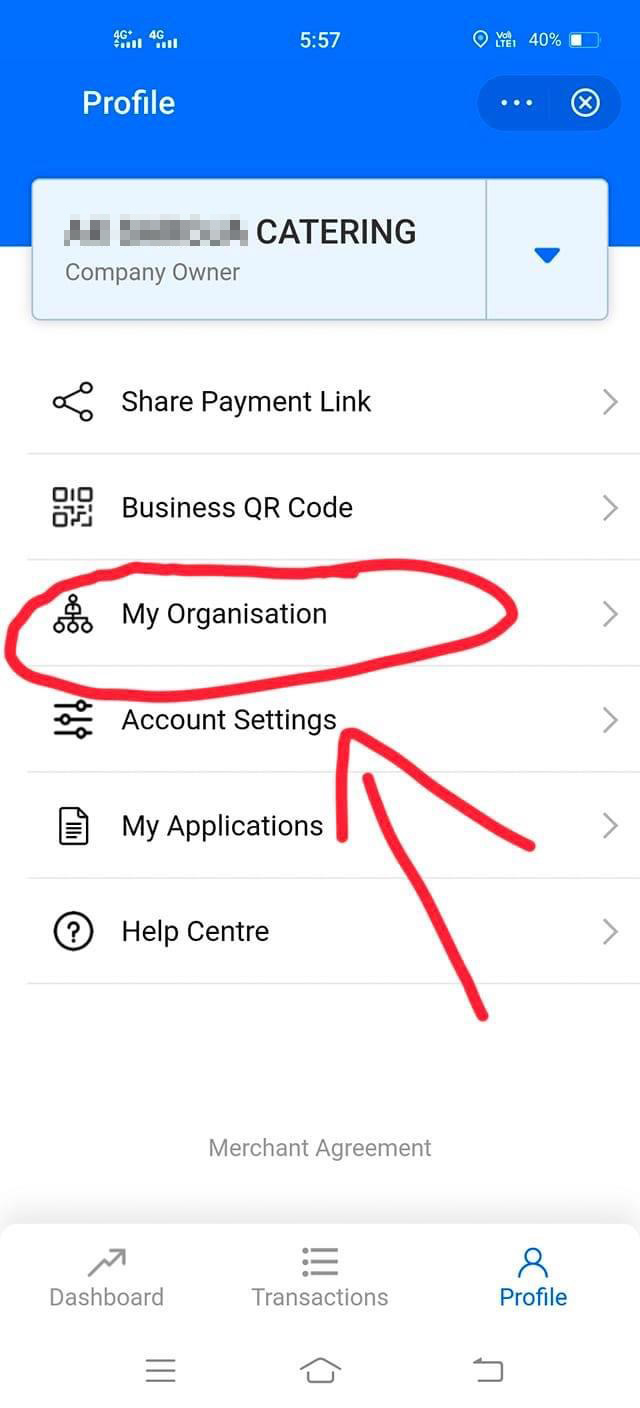Expand the company account dropdown
This screenshot has width=640, height=1408.
[546, 251]
